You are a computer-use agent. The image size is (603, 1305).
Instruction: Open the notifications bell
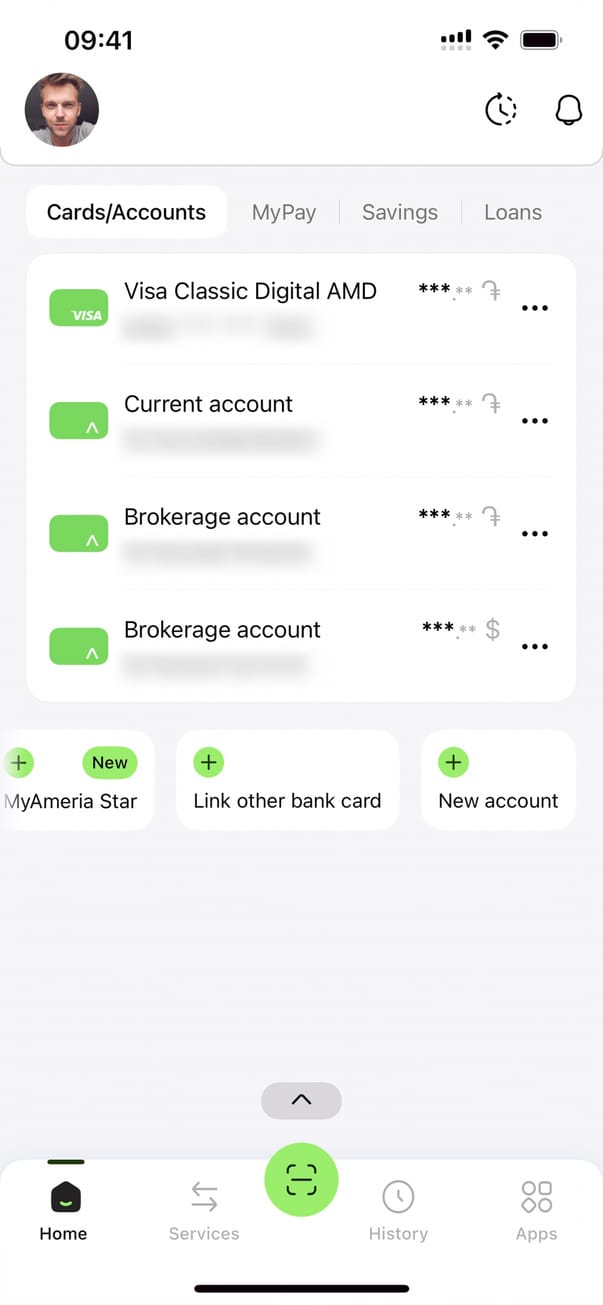pos(568,110)
